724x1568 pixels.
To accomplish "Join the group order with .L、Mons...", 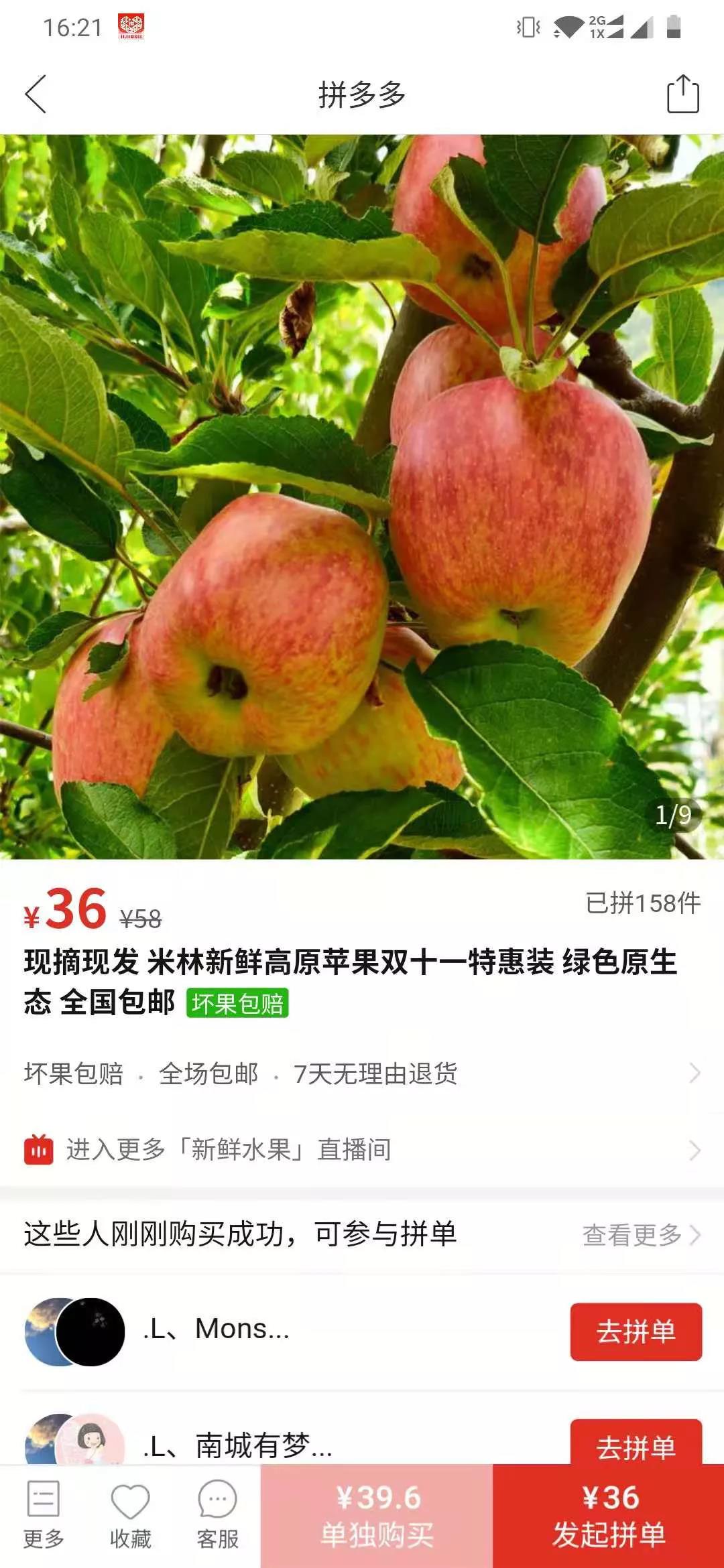I will (636, 1331).
